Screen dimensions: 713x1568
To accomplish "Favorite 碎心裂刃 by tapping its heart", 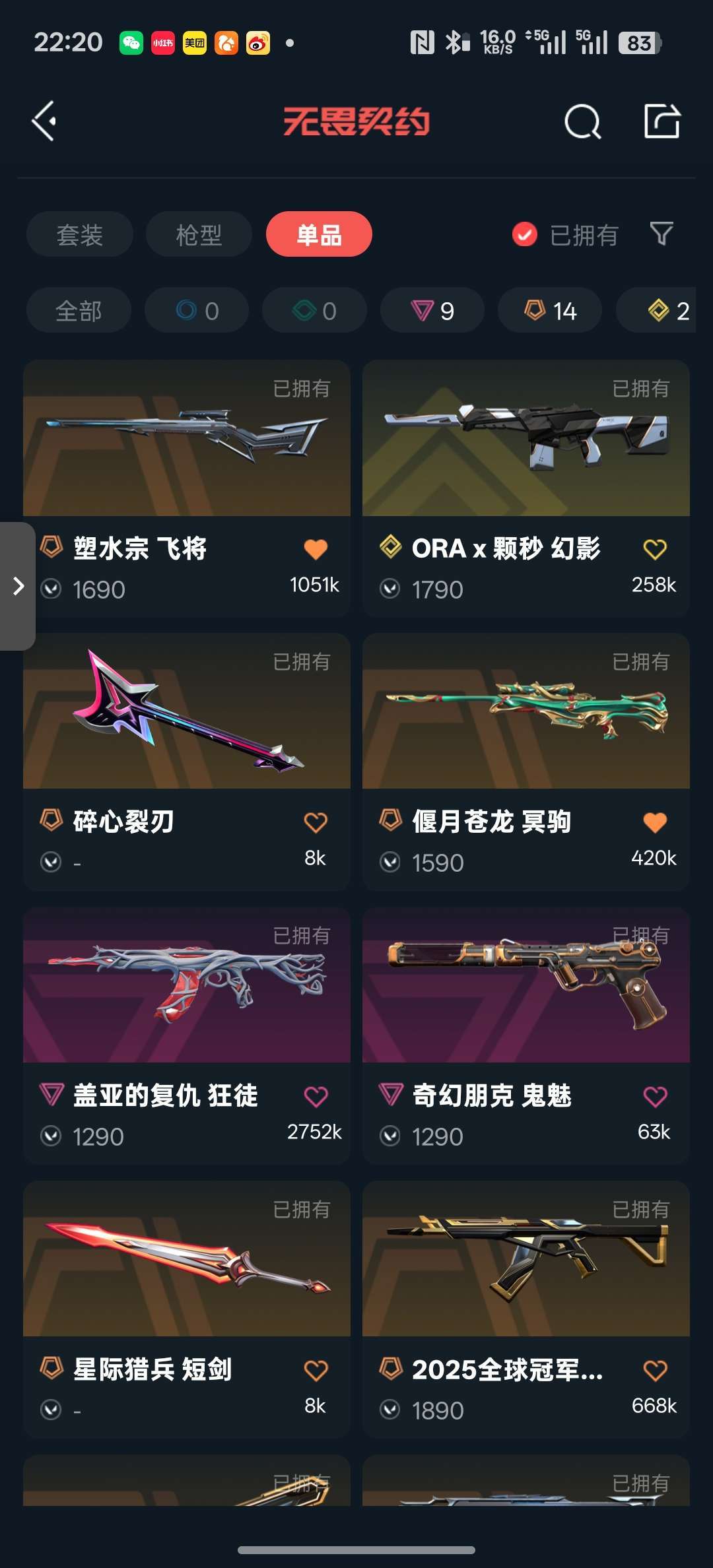I will pos(316,822).
